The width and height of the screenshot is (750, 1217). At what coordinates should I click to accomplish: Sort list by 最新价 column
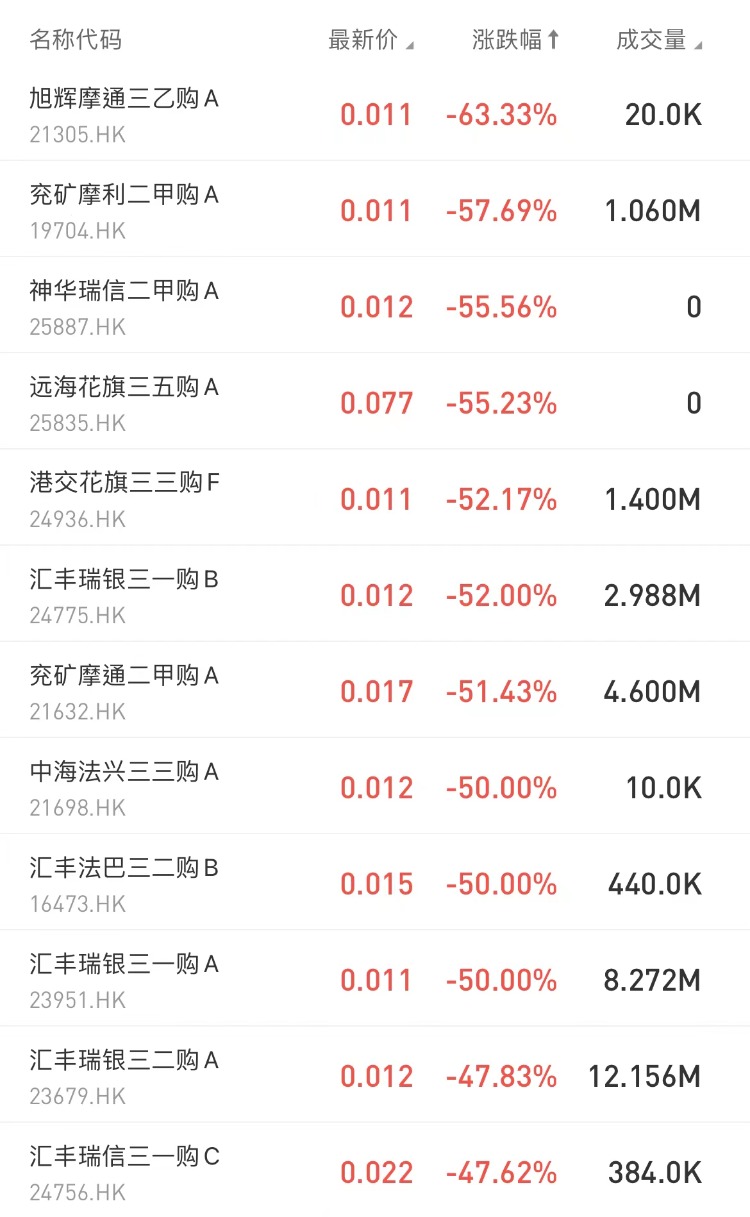point(370,40)
